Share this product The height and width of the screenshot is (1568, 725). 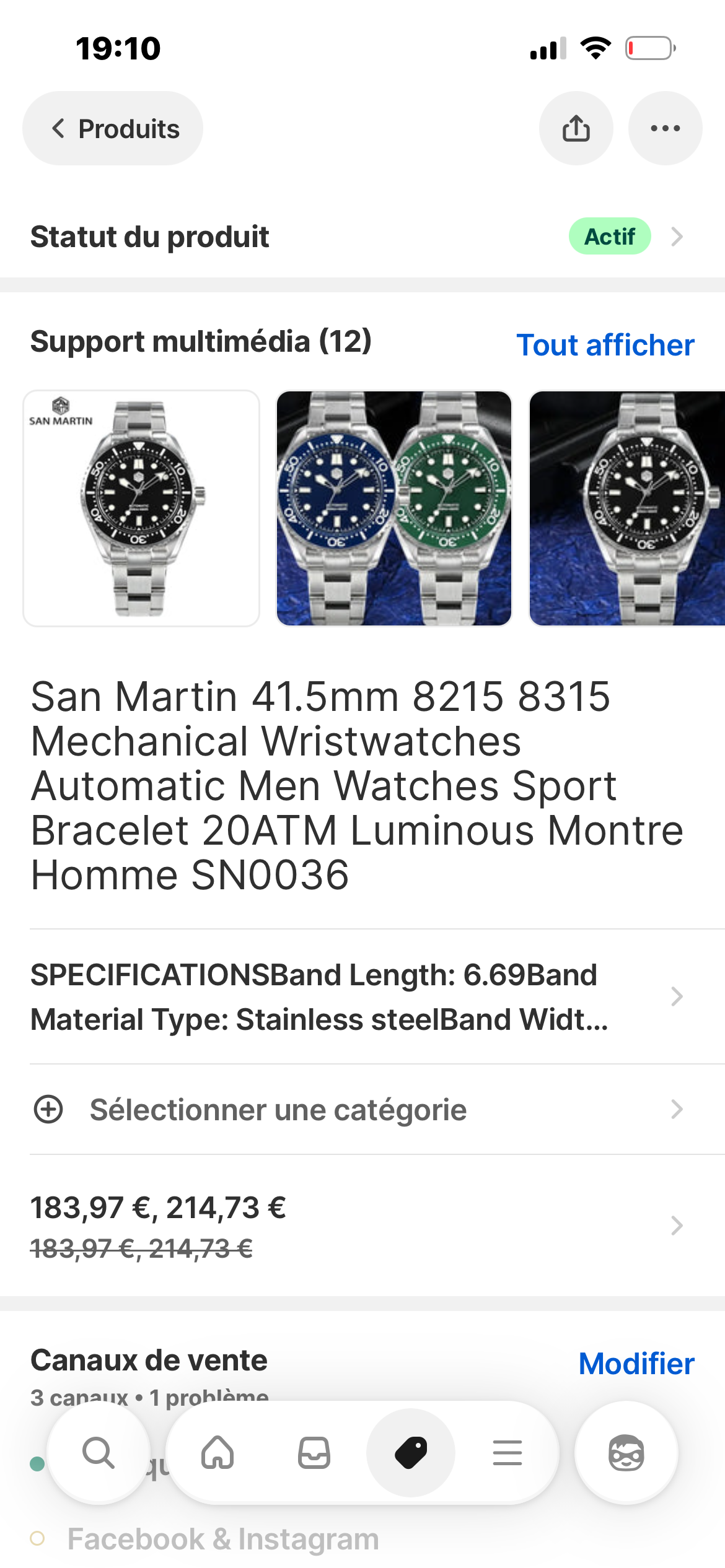[x=576, y=129]
